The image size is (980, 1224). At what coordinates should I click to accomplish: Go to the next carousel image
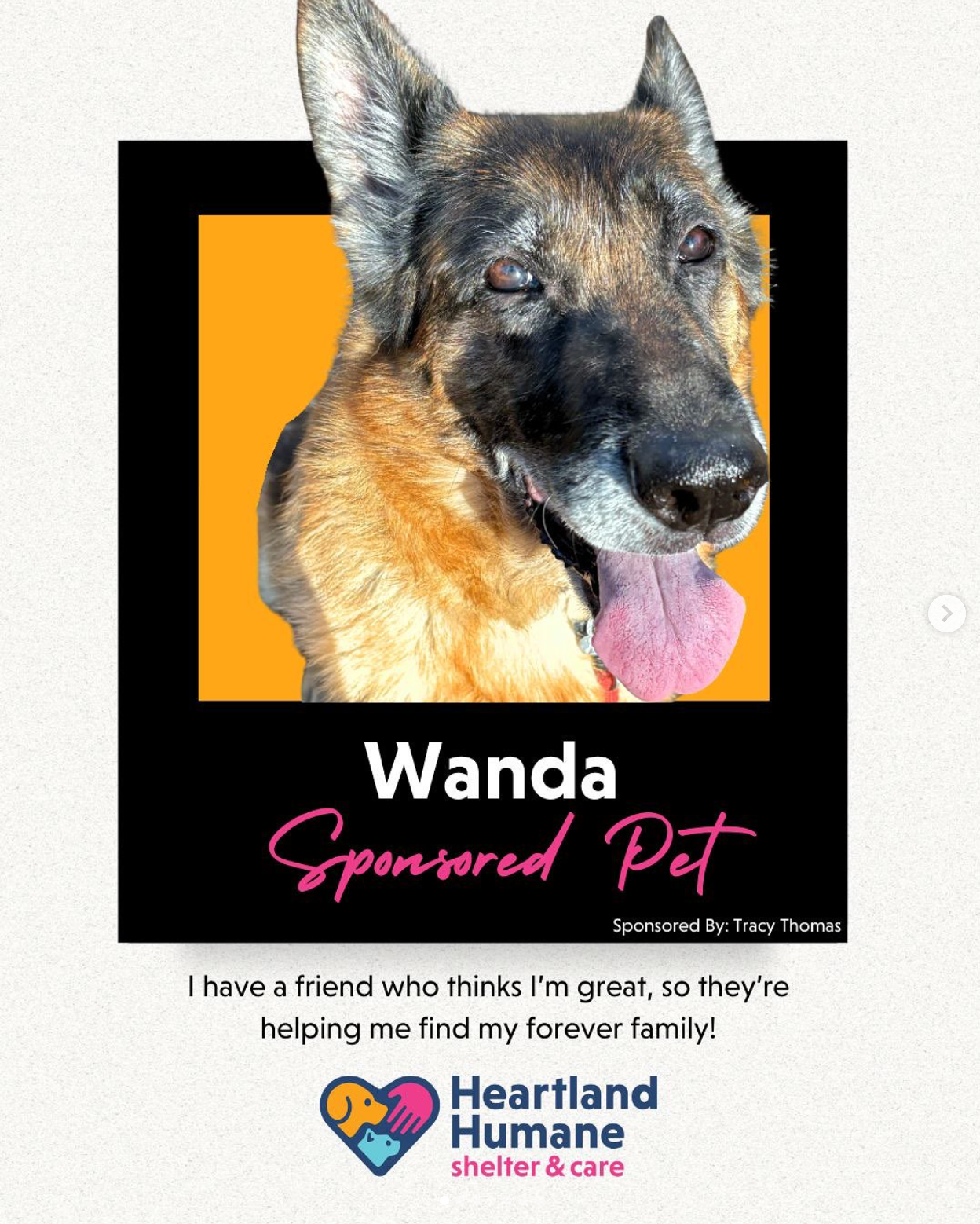point(946,613)
